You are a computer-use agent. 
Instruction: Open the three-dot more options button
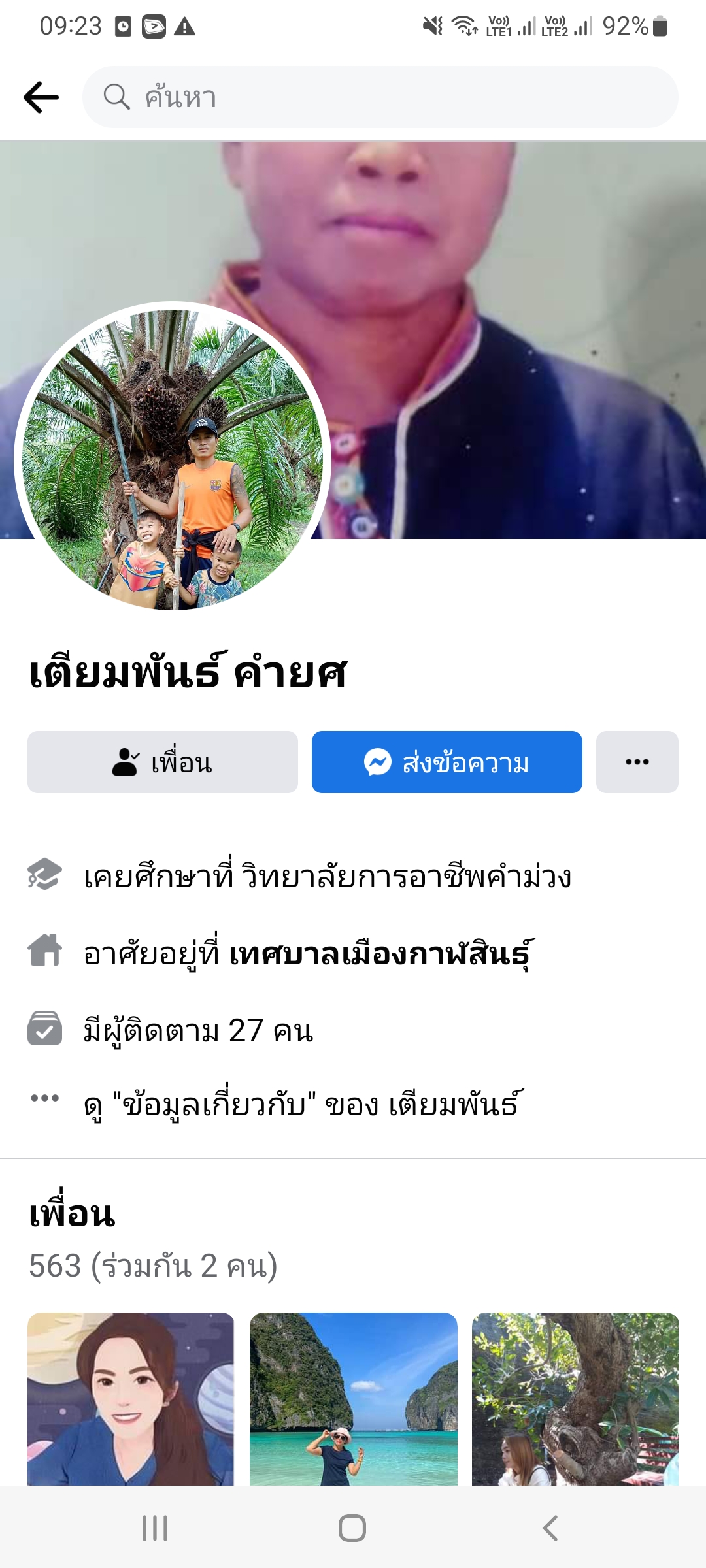pyautogui.click(x=637, y=762)
